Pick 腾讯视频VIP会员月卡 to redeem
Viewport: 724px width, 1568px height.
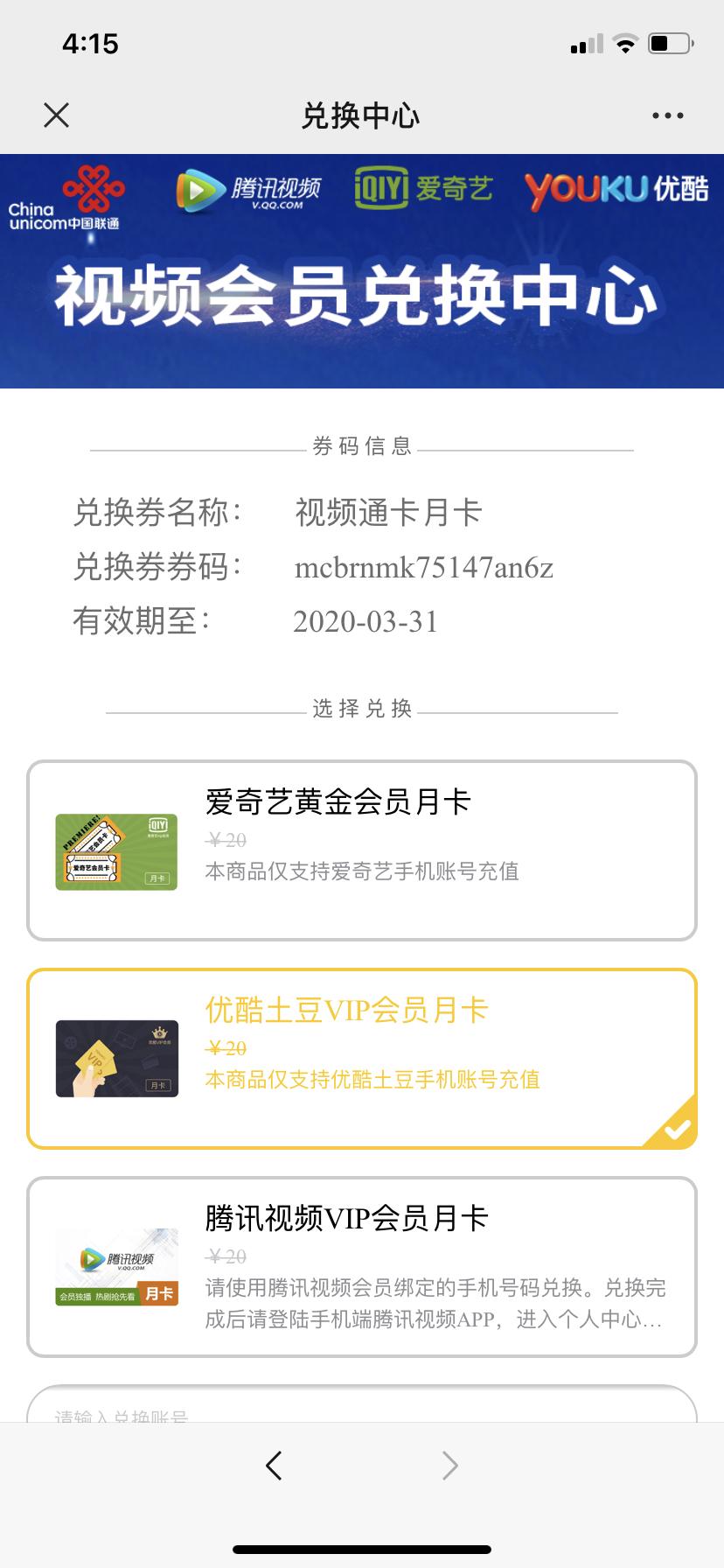pos(361,1266)
